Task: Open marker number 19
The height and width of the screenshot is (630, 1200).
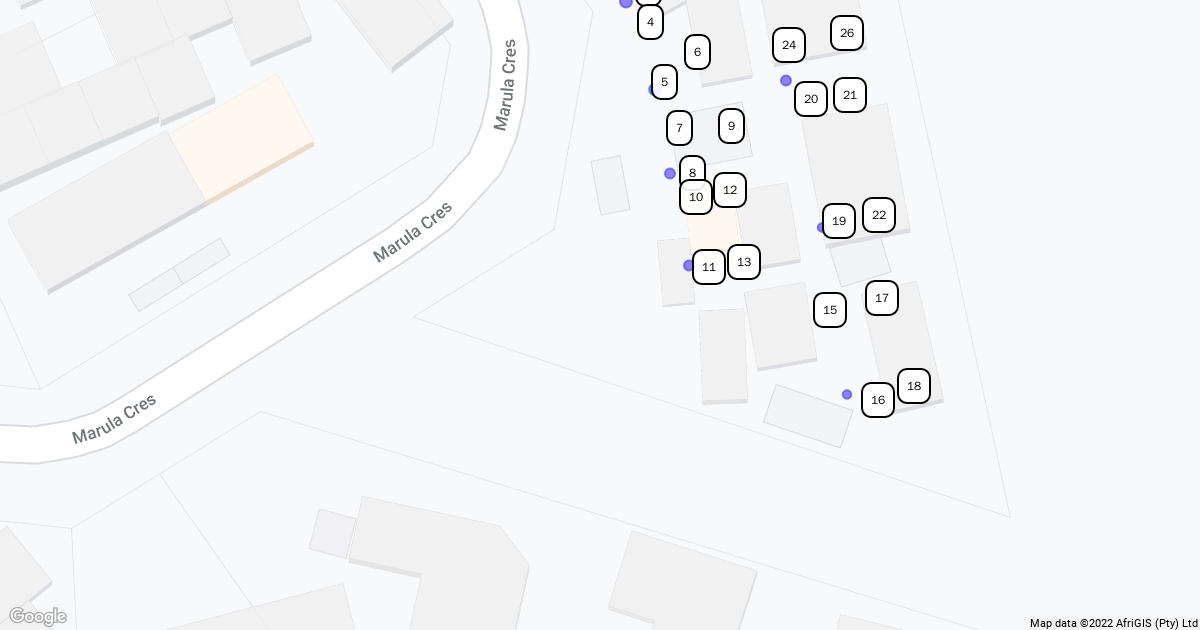Action: tap(839, 221)
